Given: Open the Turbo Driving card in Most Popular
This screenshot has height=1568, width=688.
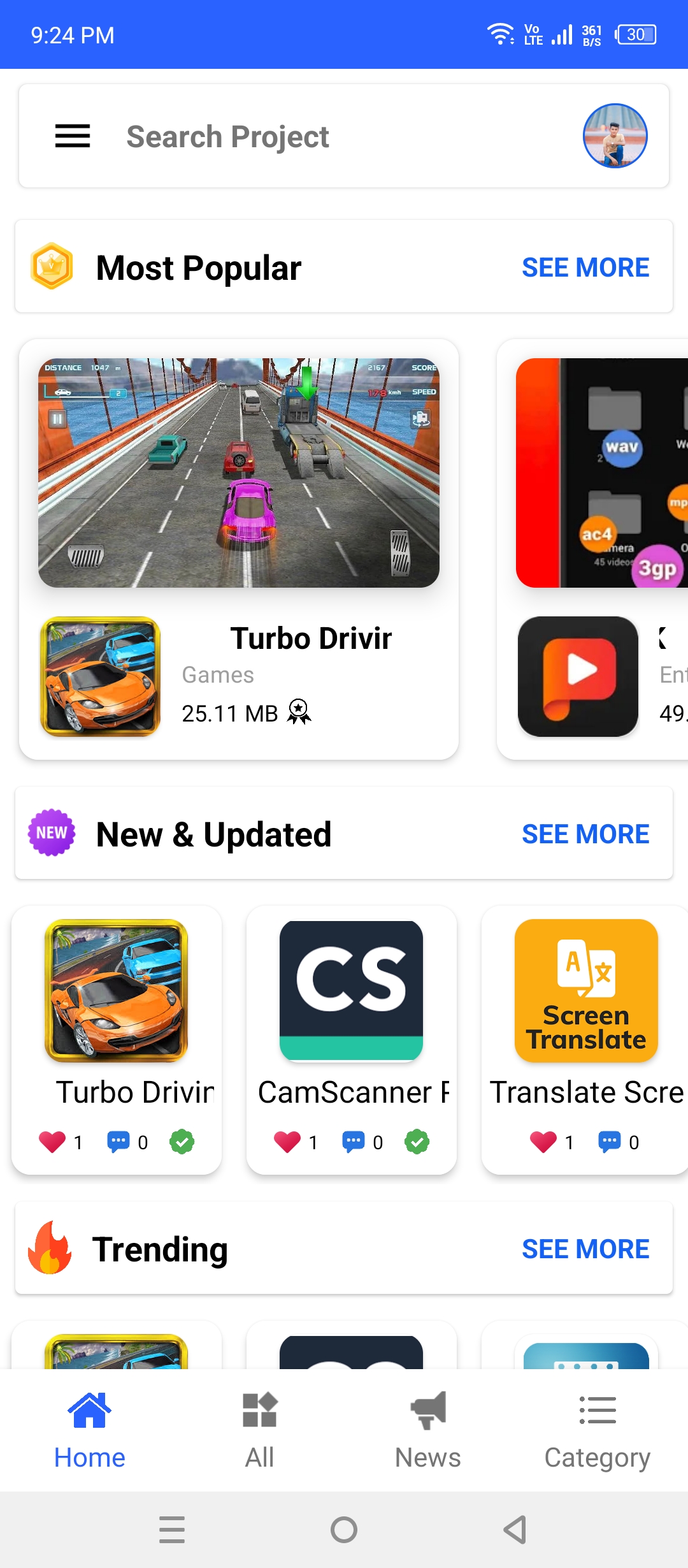Looking at the screenshot, I should pyautogui.click(x=239, y=549).
